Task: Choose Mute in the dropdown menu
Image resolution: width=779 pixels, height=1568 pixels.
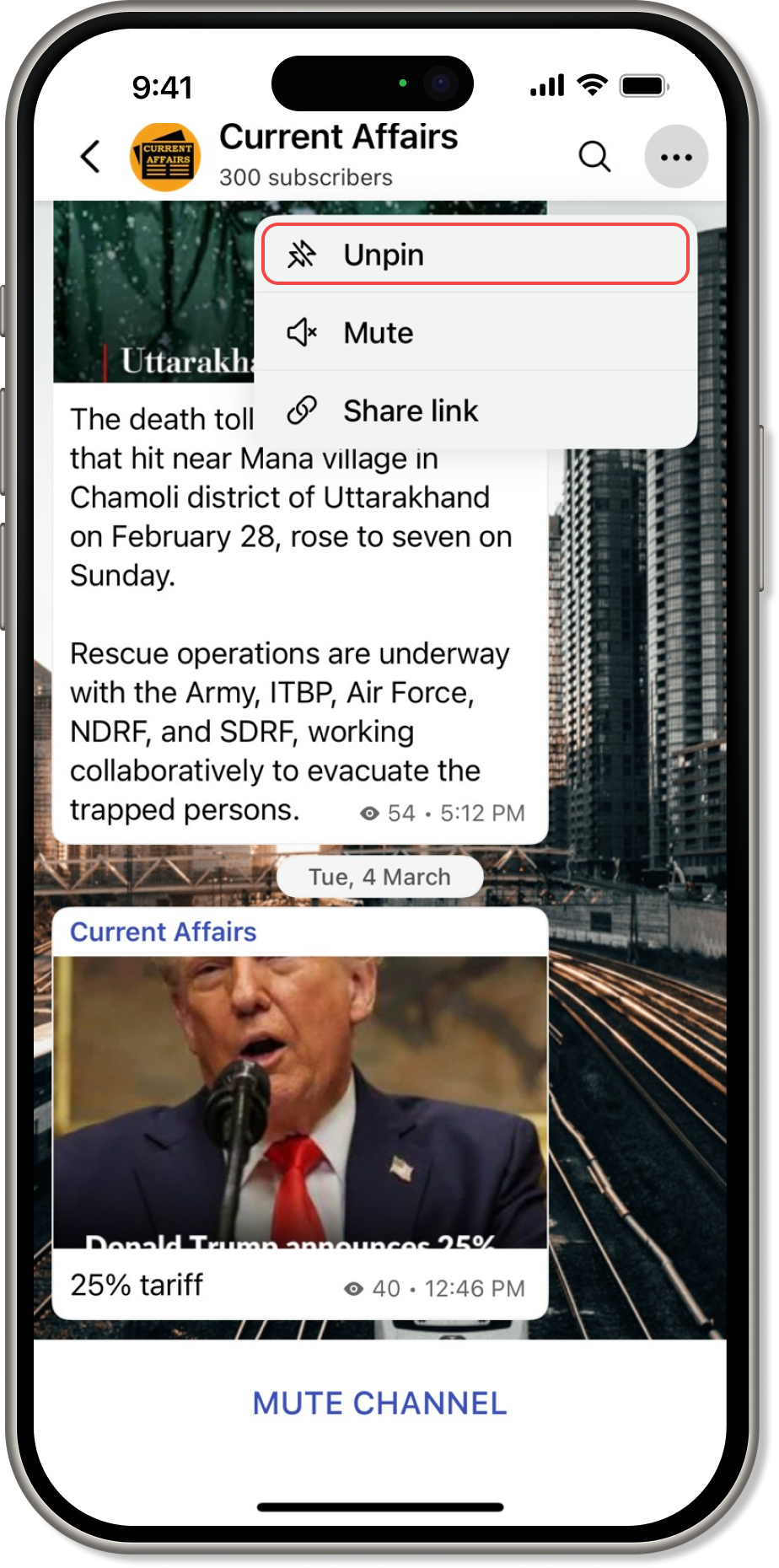Action: [475, 333]
